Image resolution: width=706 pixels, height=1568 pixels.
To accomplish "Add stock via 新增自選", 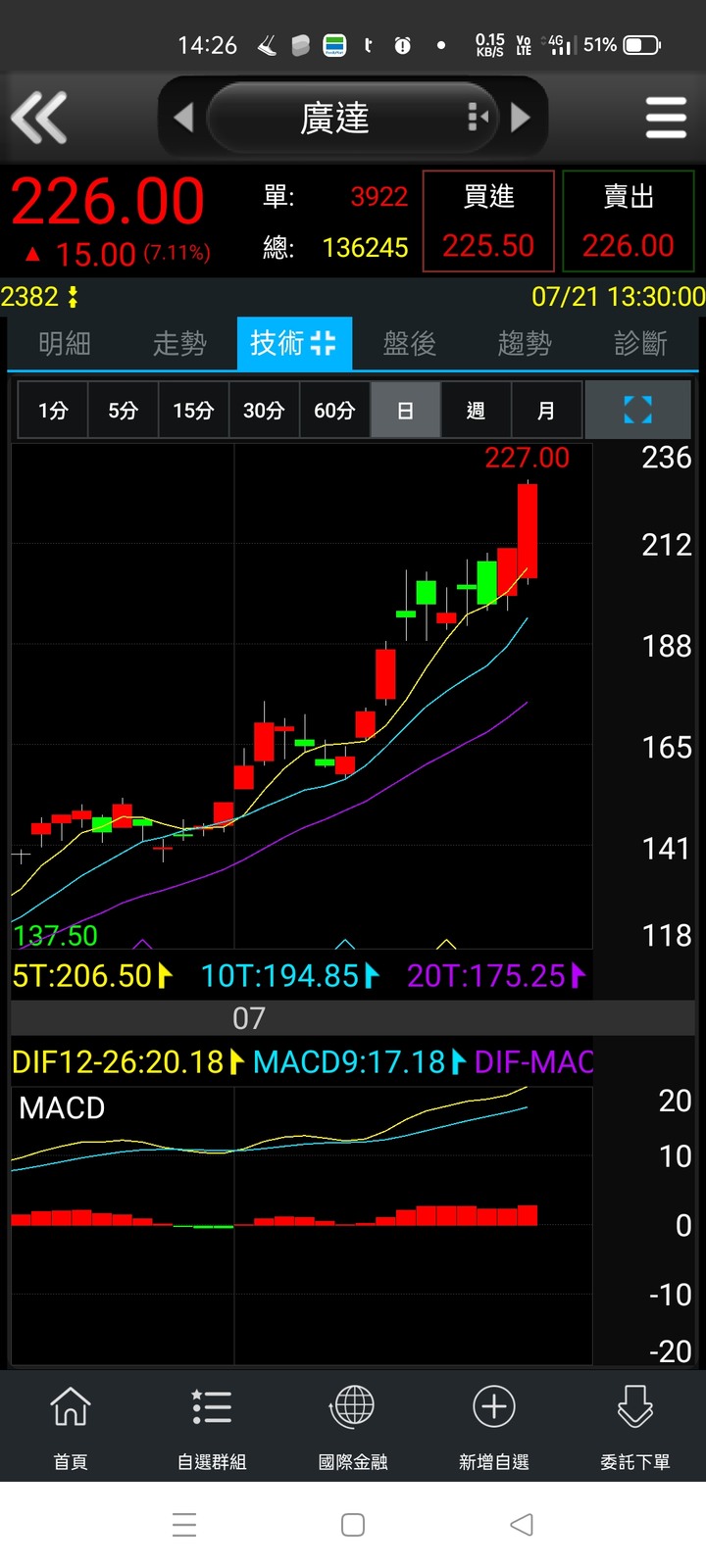I will click(x=494, y=1426).
